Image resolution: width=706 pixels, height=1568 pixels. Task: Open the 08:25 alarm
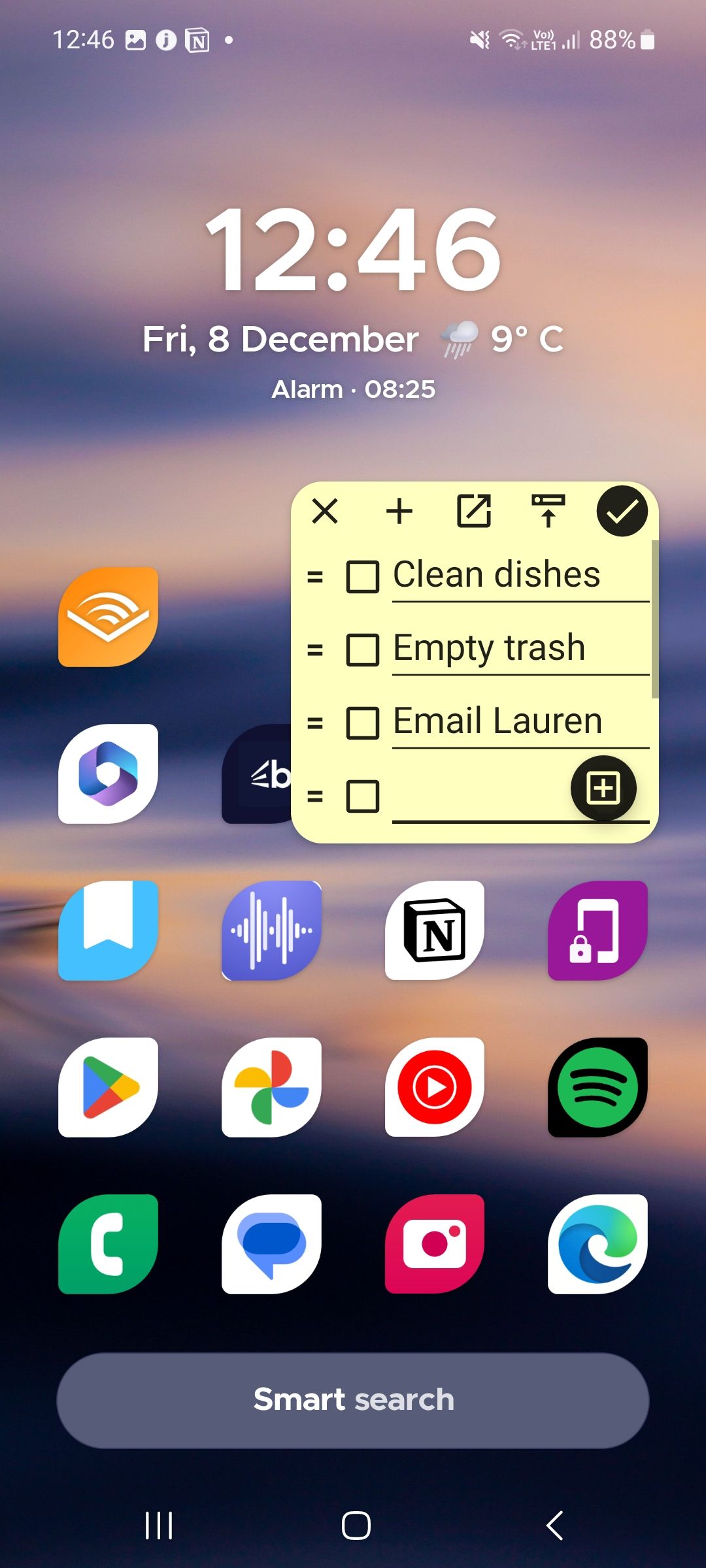[353, 388]
